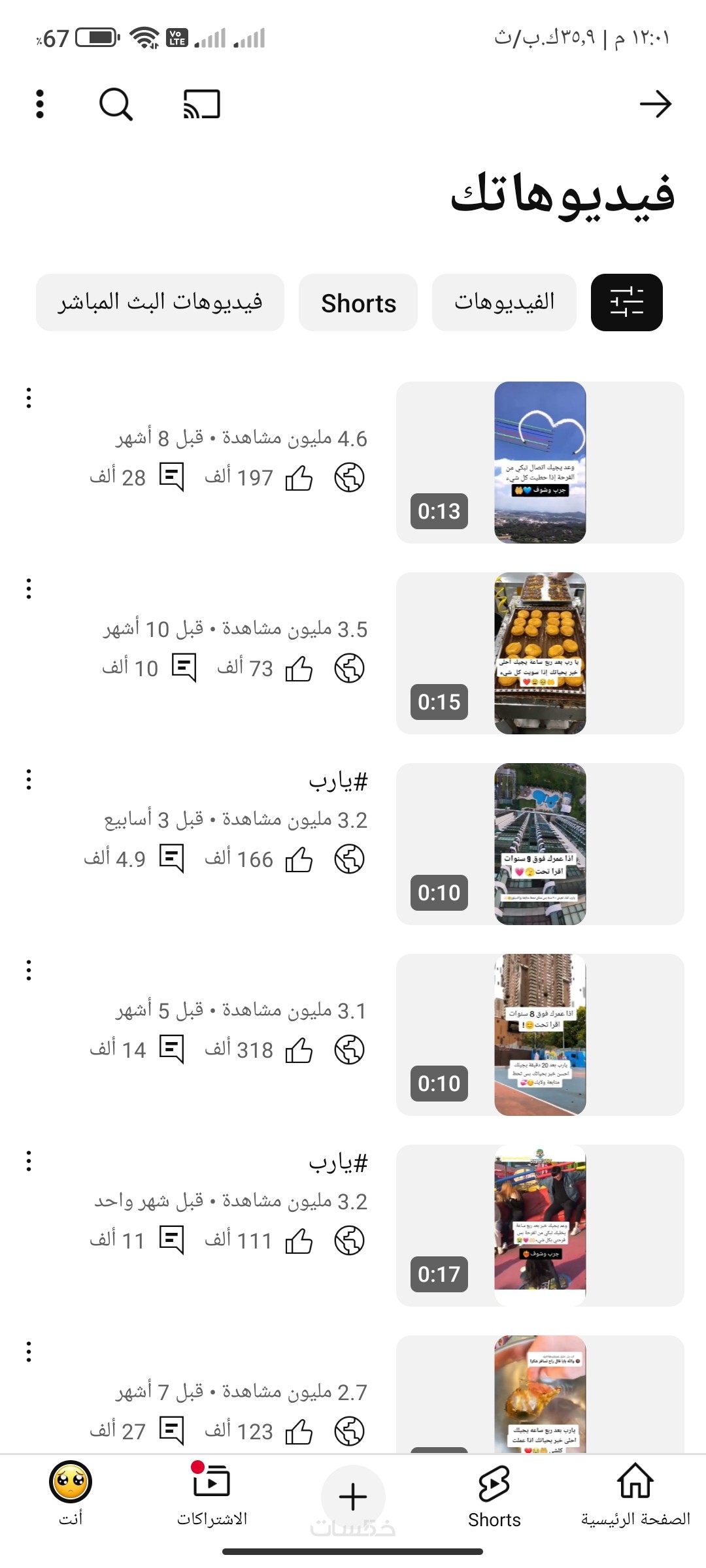Go back using the arrow

click(655, 105)
